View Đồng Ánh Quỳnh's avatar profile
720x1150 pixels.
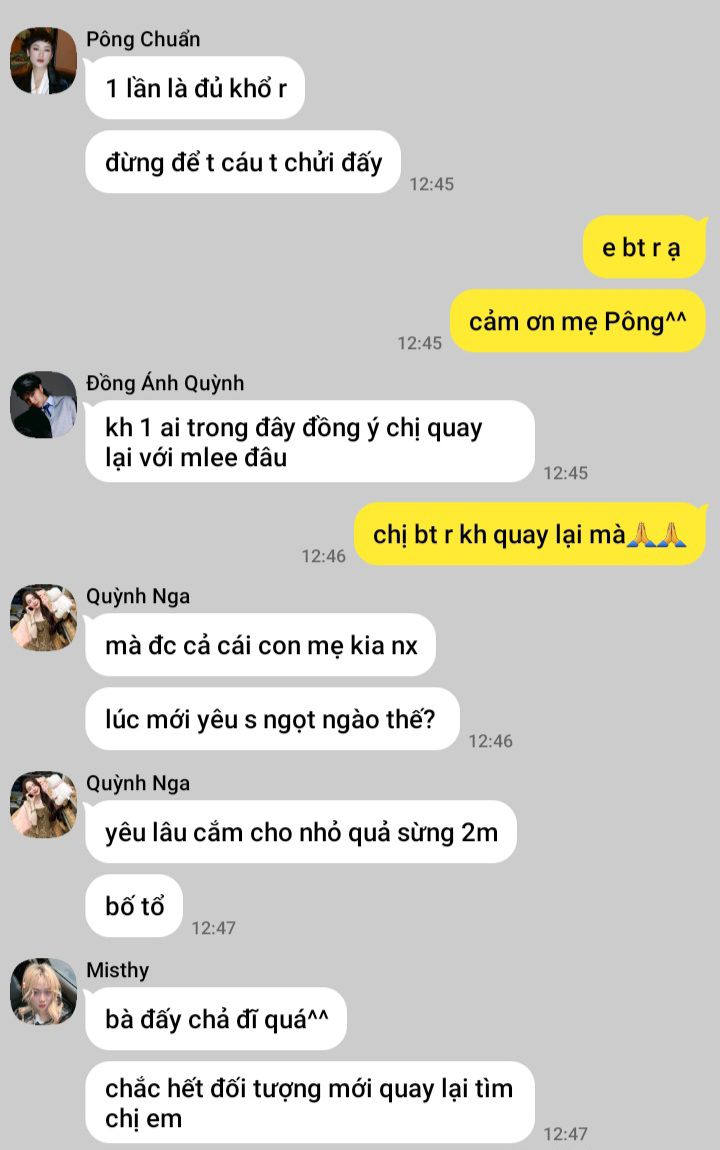pos(43,405)
